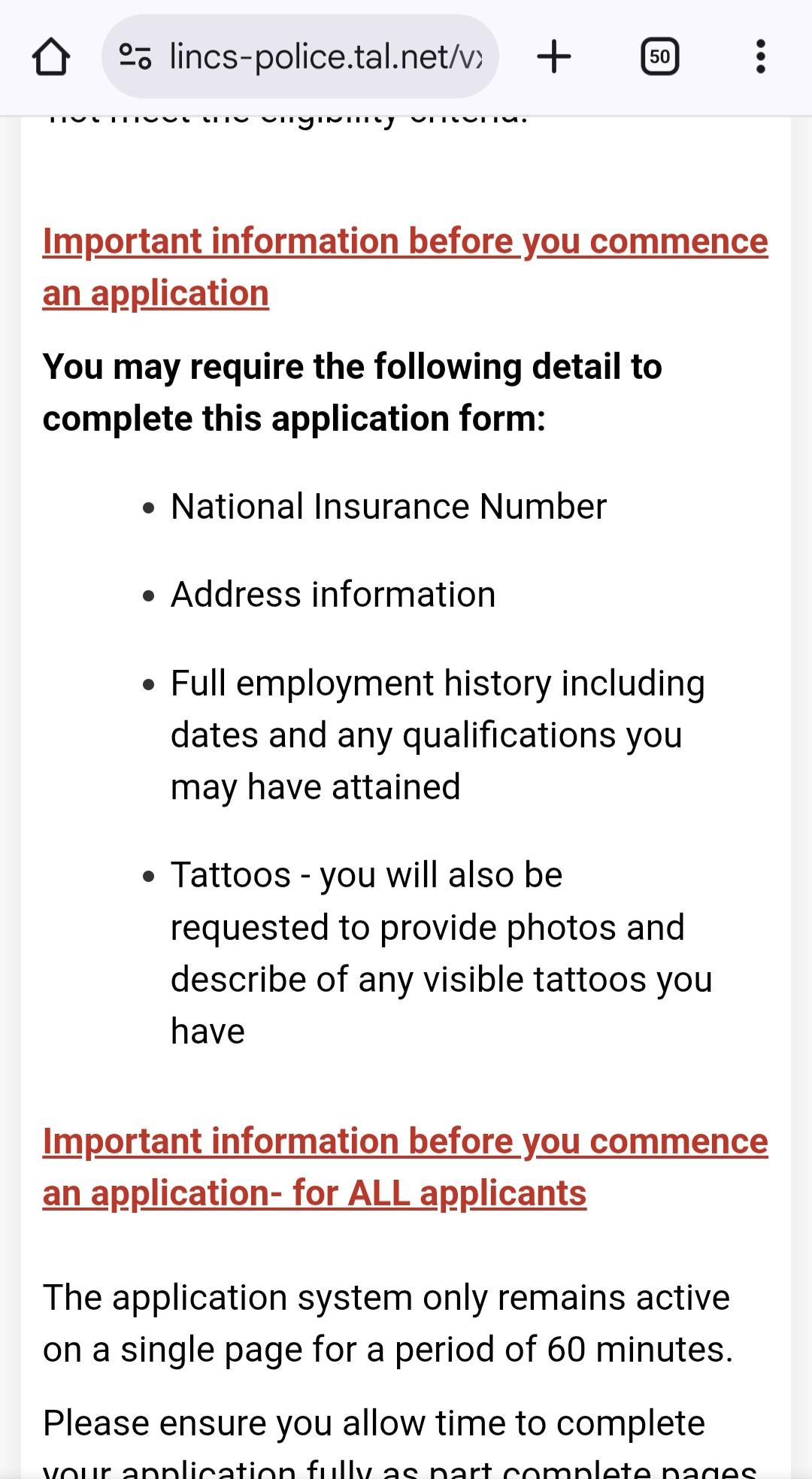Image resolution: width=812 pixels, height=1479 pixels.
Task: View site info icon in address bar
Action: (x=135, y=57)
